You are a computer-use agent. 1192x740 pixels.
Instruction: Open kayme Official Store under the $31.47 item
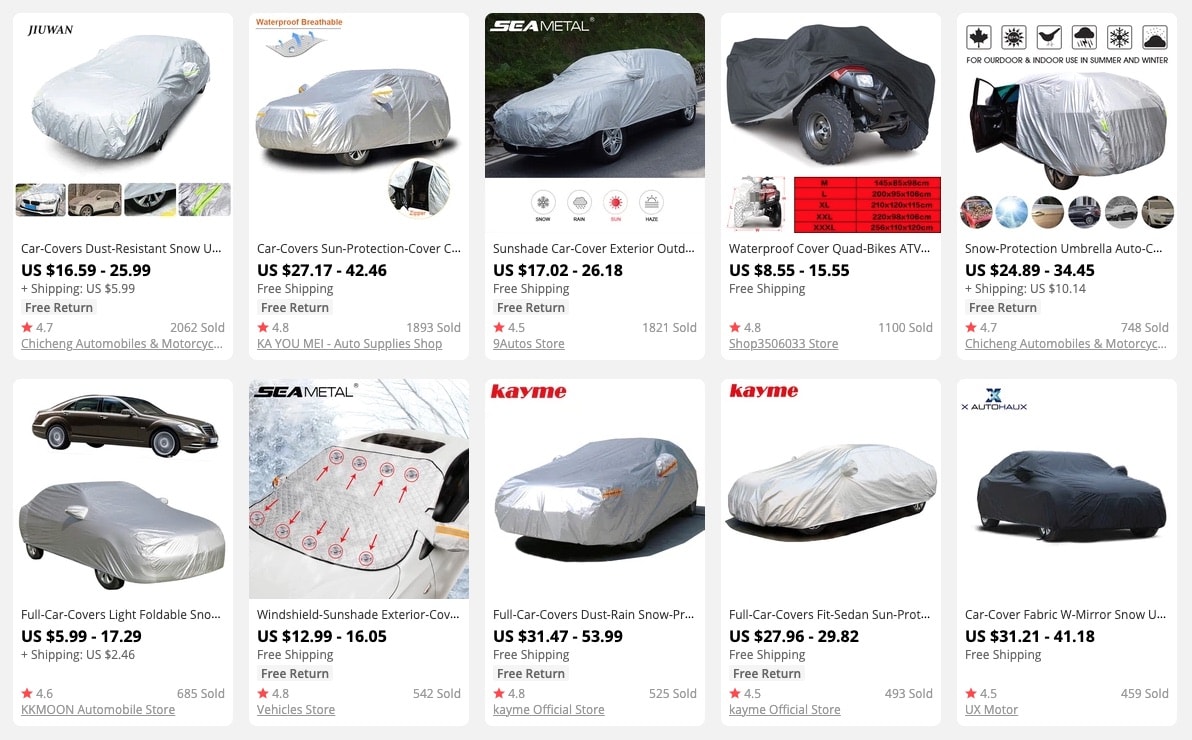click(x=549, y=710)
